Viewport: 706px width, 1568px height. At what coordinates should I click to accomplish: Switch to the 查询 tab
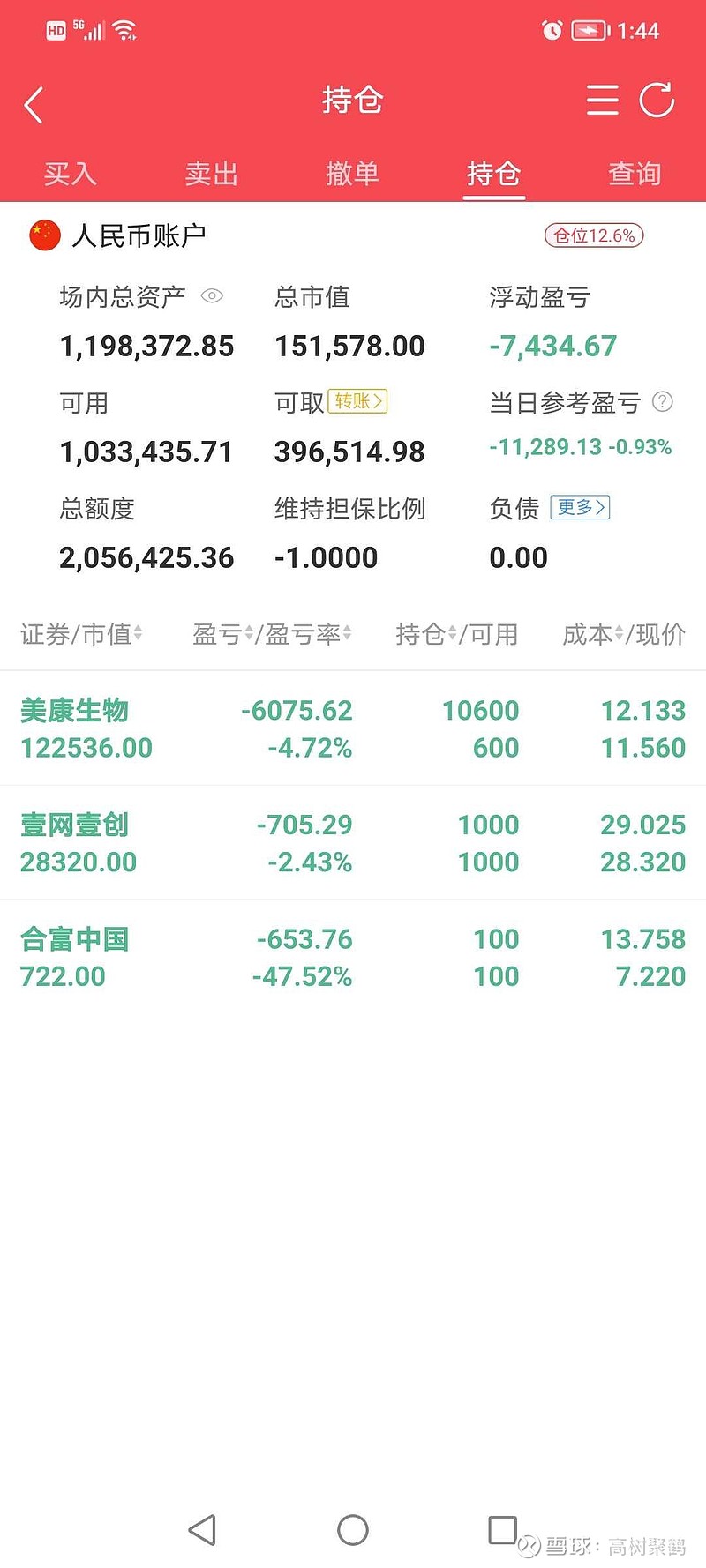click(x=635, y=174)
